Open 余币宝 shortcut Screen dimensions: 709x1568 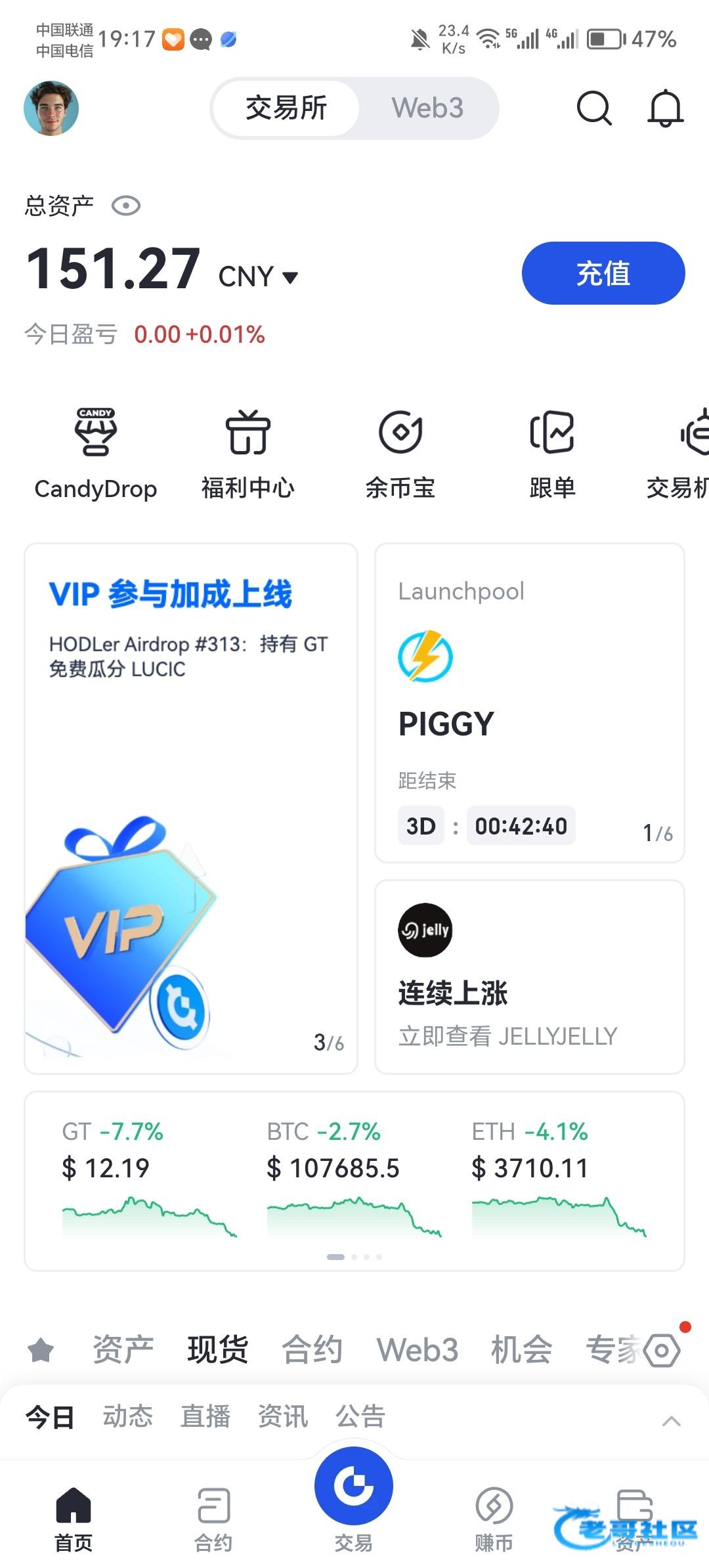tap(400, 454)
